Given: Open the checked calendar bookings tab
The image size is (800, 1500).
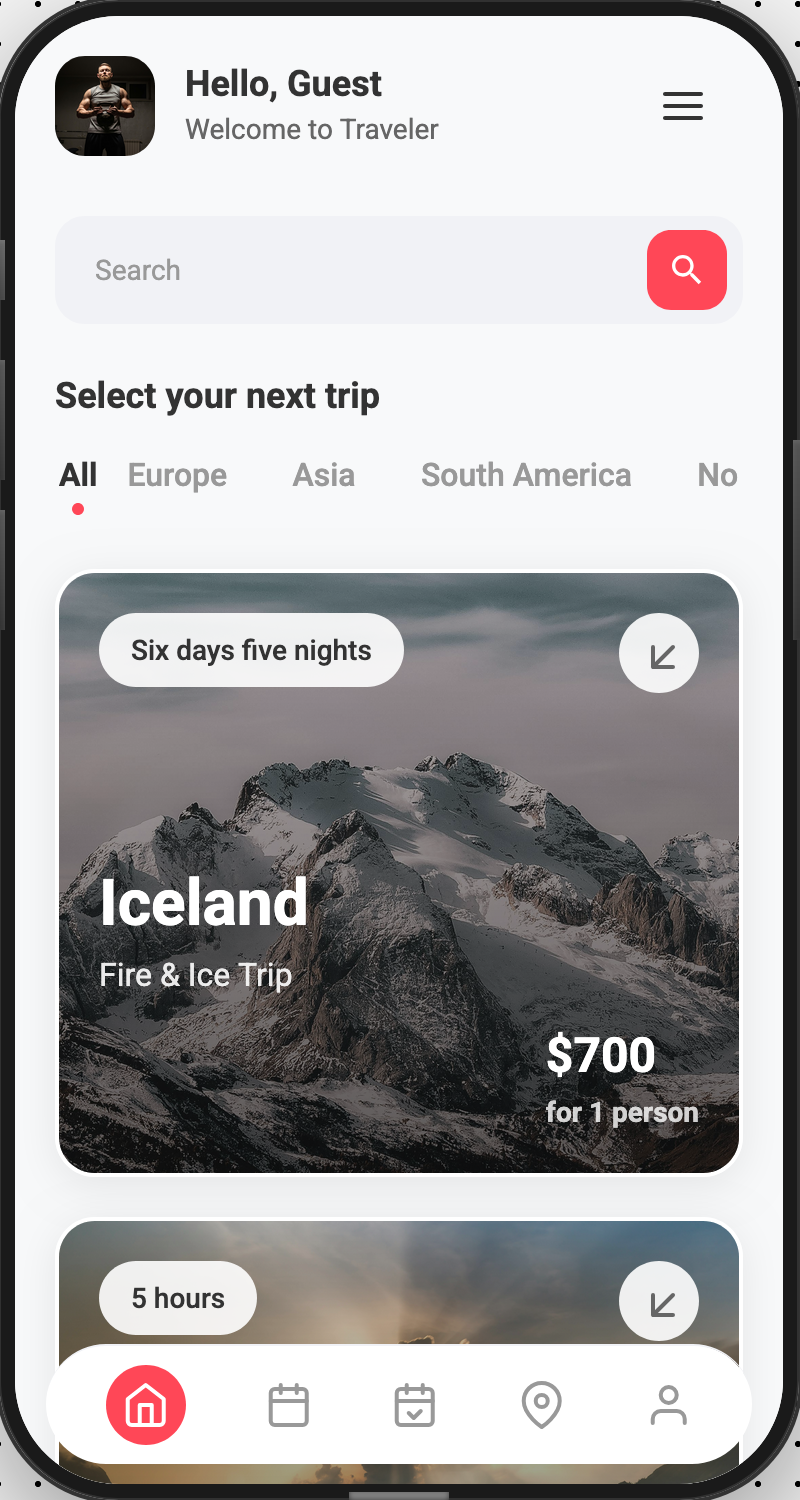Looking at the screenshot, I should 415,1405.
